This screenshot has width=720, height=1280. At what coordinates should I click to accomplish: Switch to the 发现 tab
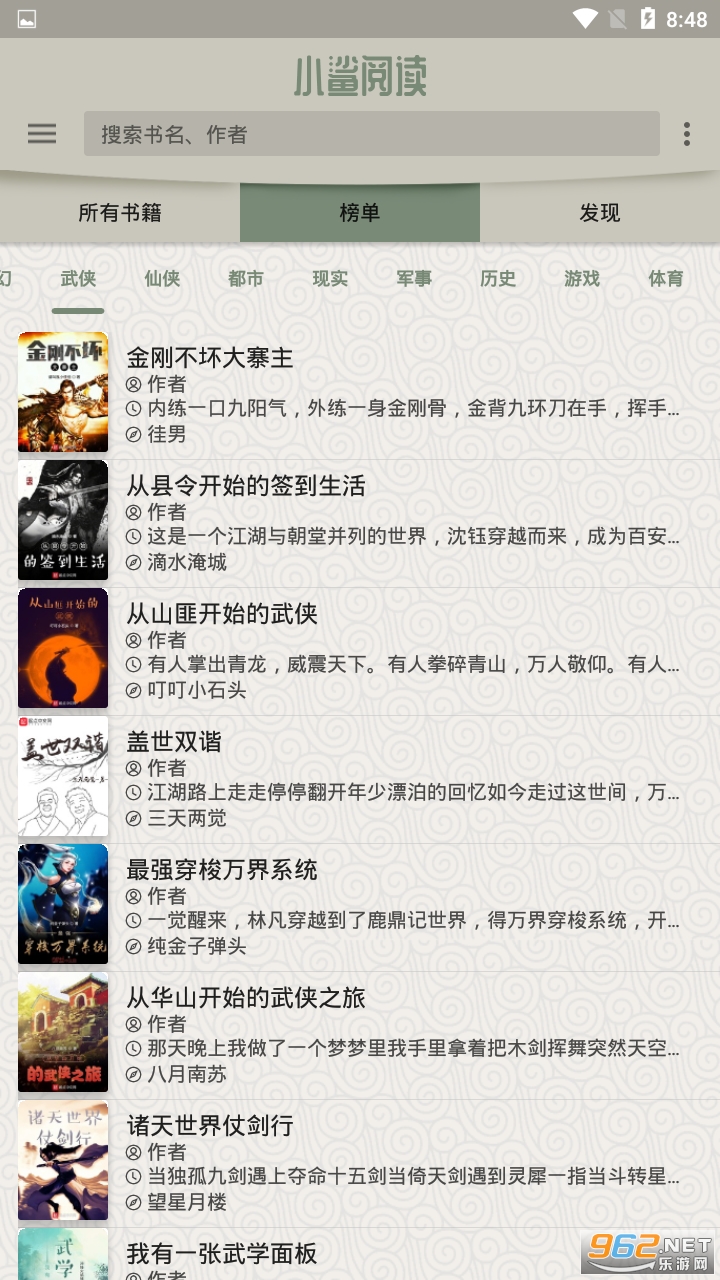point(599,213)
